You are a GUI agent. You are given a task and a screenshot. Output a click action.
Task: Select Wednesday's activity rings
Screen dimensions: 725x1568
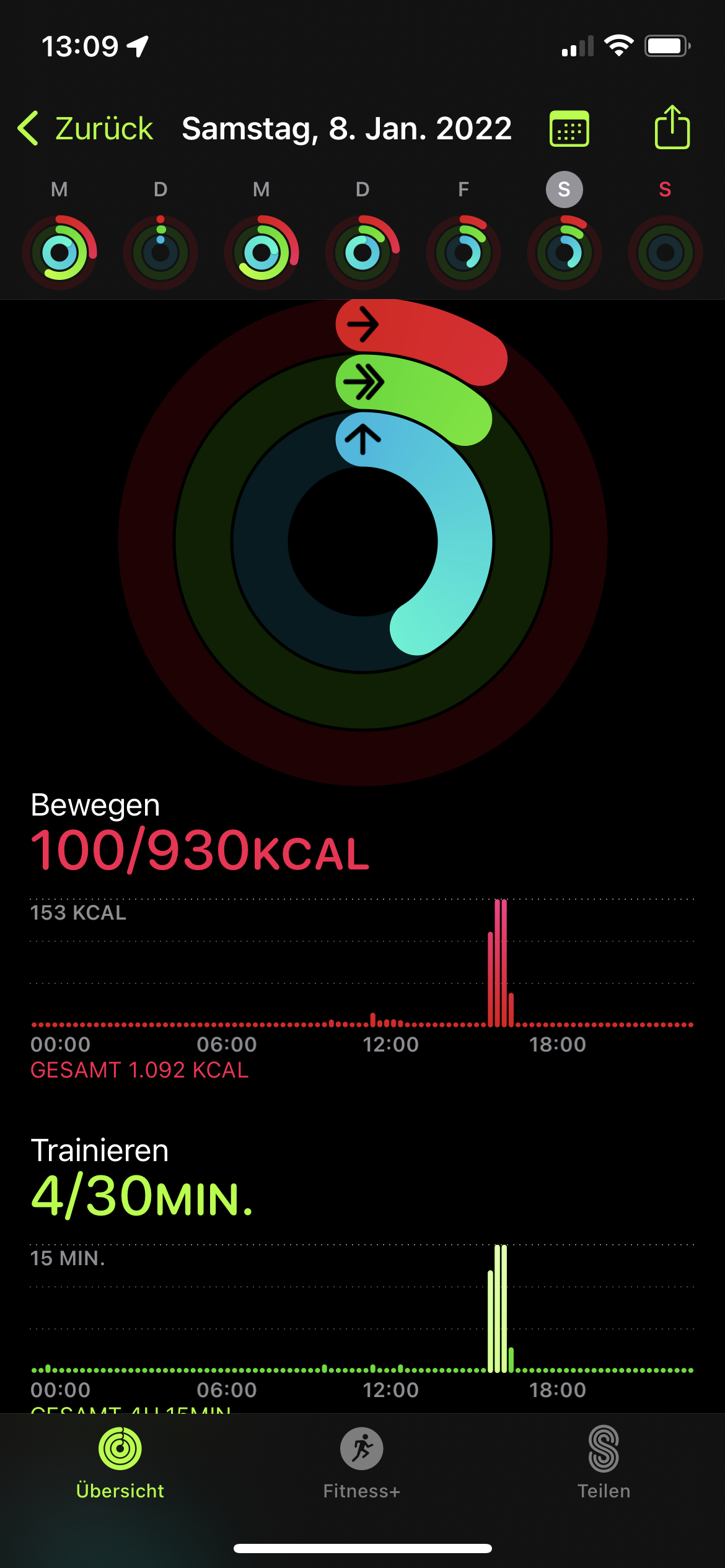coord(261,252)
